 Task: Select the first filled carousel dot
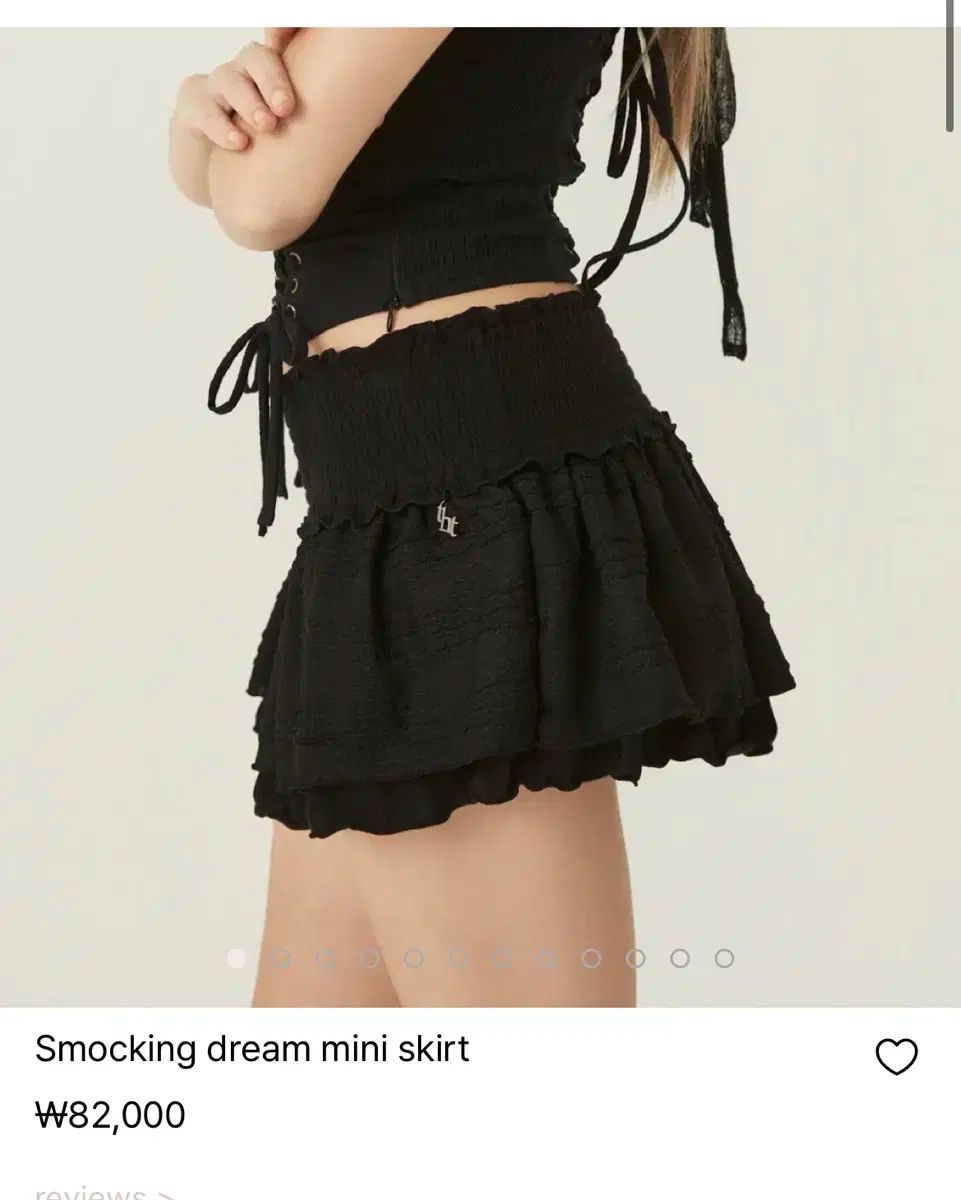(x=235, y=957)
